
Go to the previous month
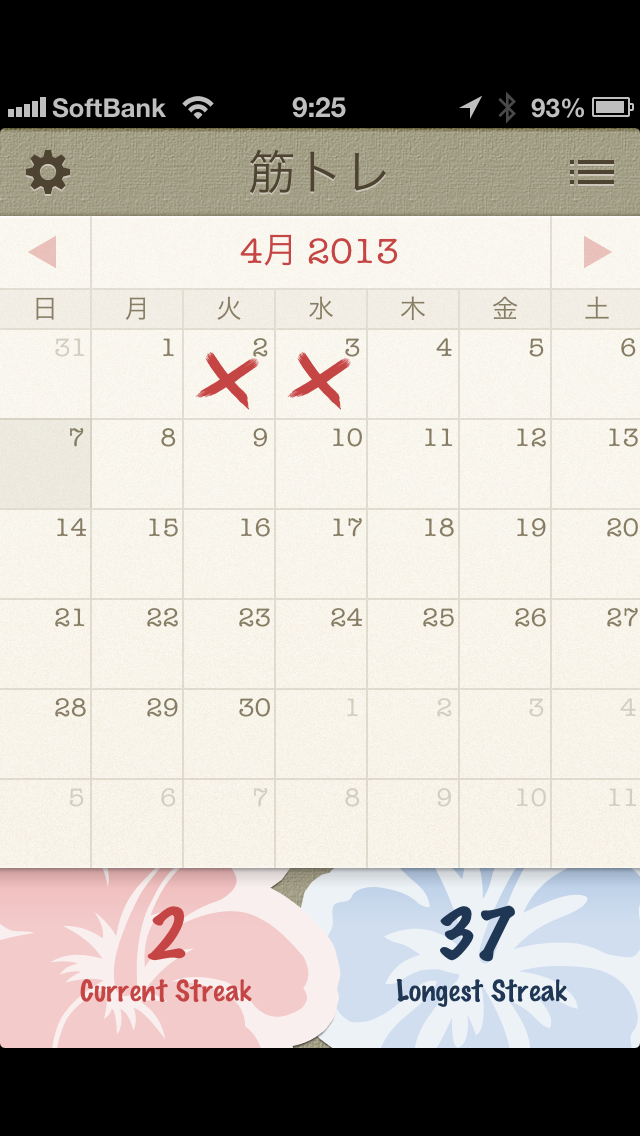(x=43, y=252)
